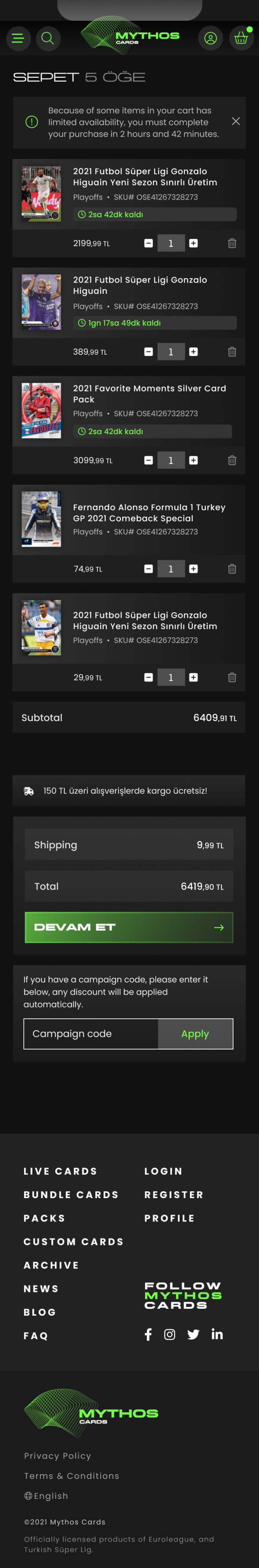
Task: Decrease quantity of the 389,99 TL item
Action: [x=148, y=352]
